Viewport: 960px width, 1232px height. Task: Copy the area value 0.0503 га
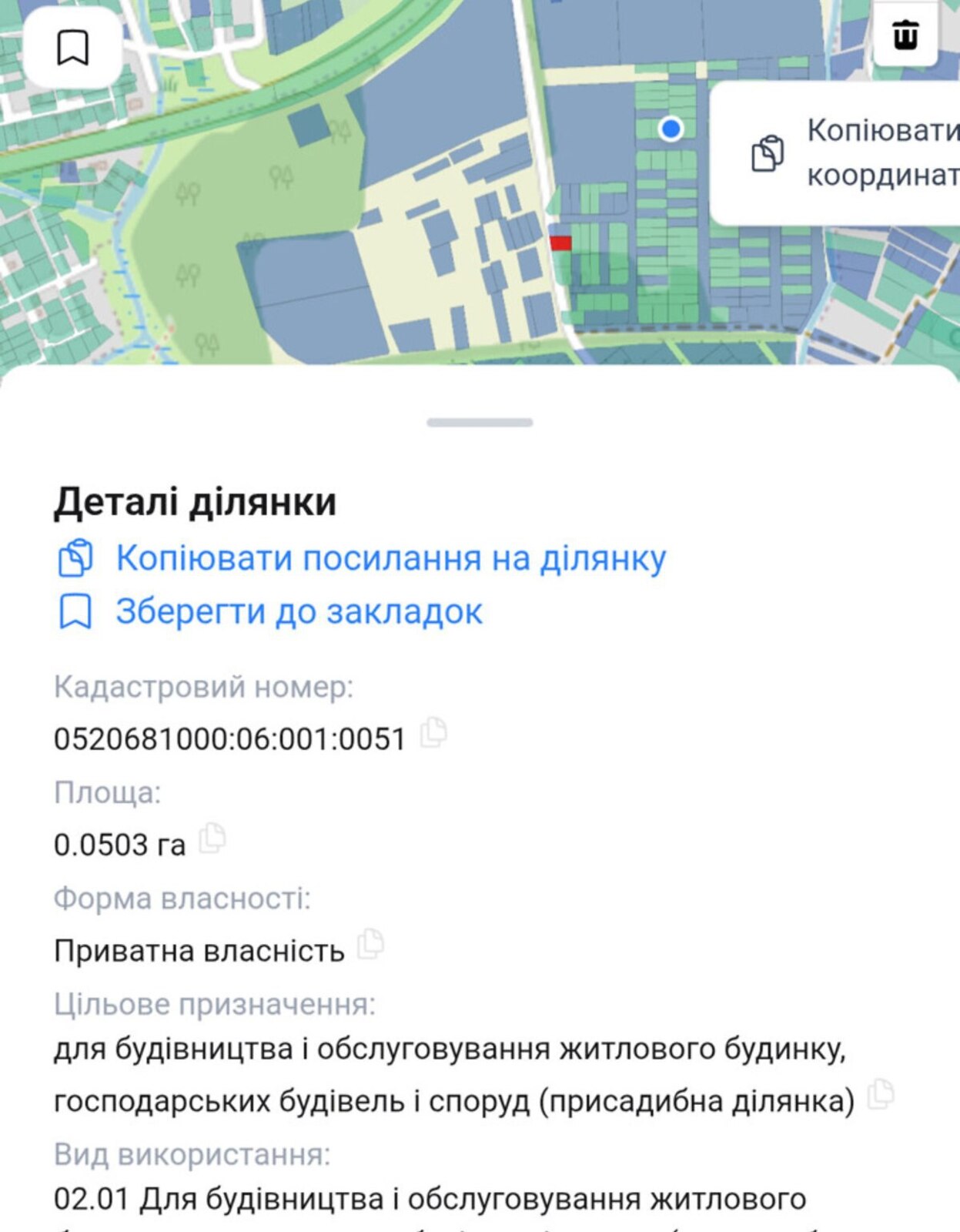[212, 839]
